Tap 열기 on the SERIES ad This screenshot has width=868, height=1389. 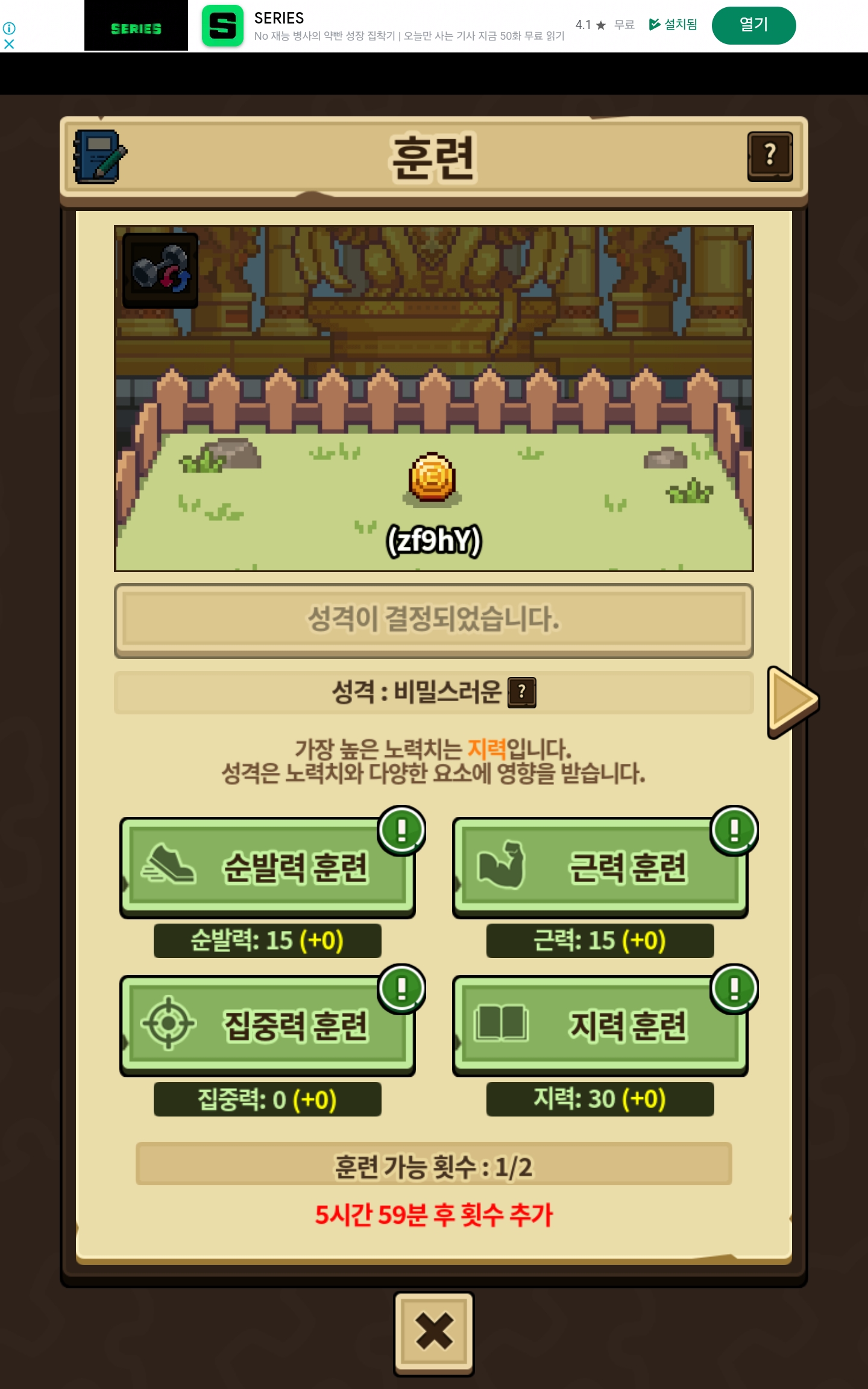(753, 25)
